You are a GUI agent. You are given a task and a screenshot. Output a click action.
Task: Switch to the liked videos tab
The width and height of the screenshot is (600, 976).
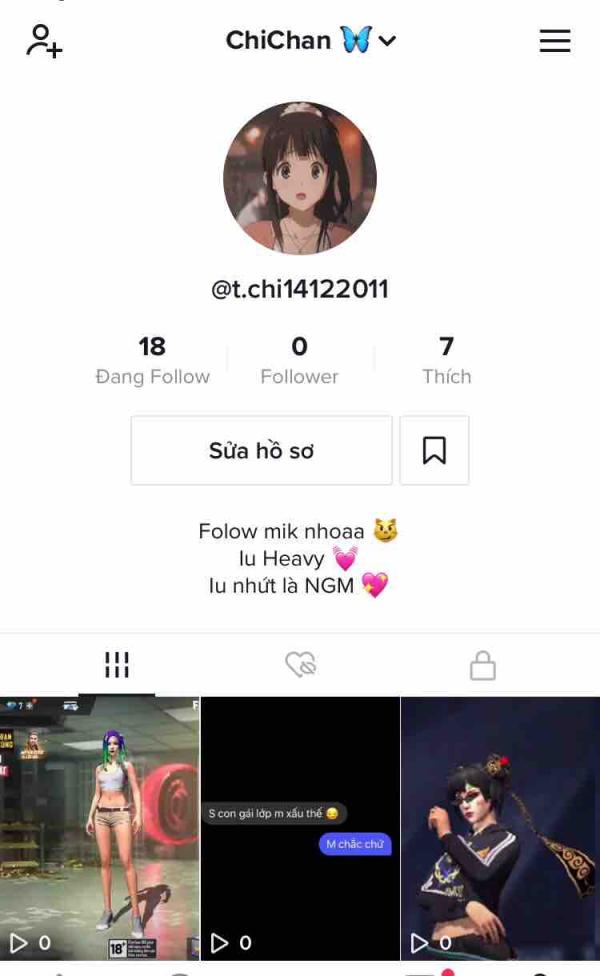[x=300, y=665]
